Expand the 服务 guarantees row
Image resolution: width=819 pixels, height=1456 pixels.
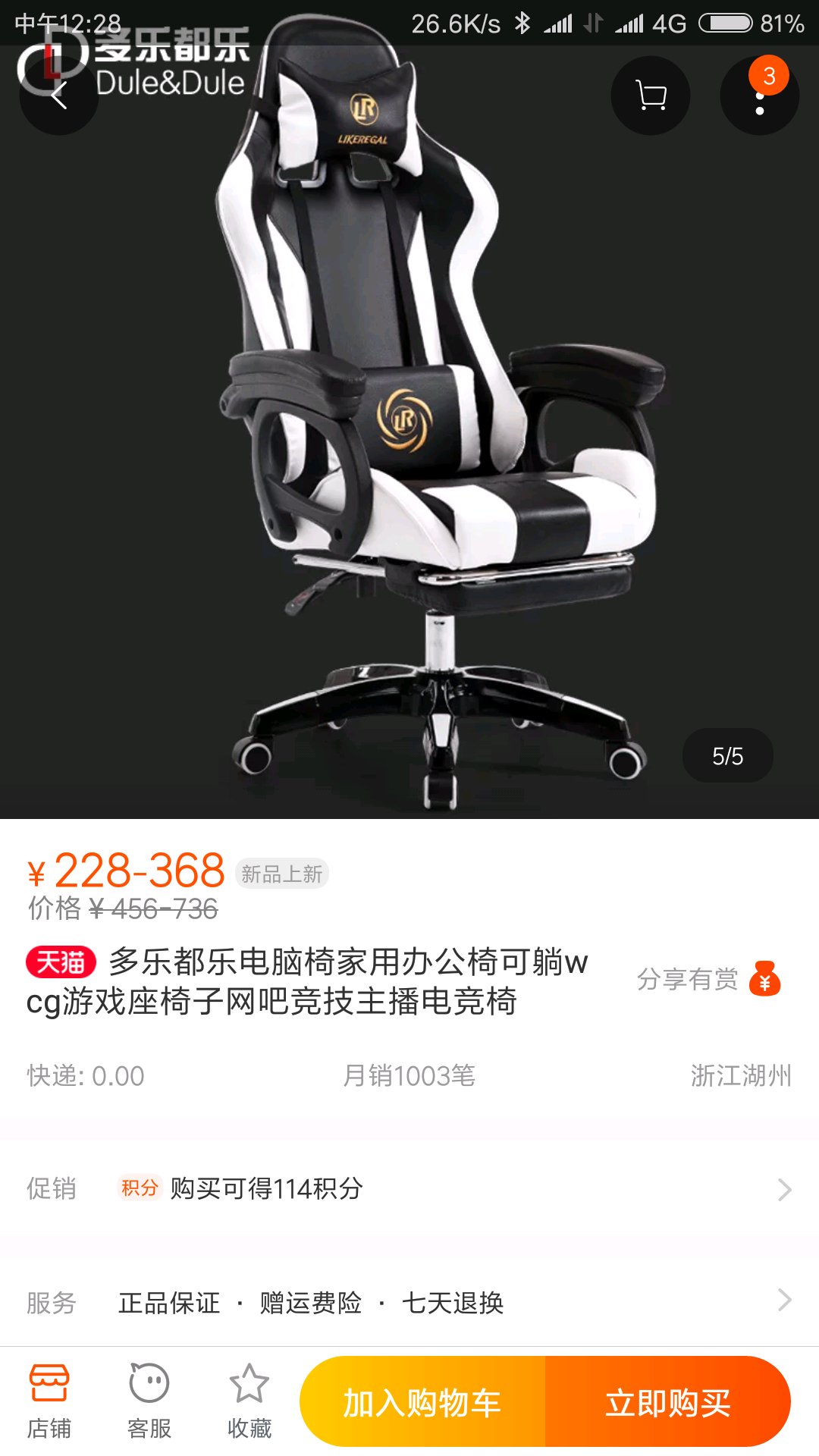point(409,1302)
